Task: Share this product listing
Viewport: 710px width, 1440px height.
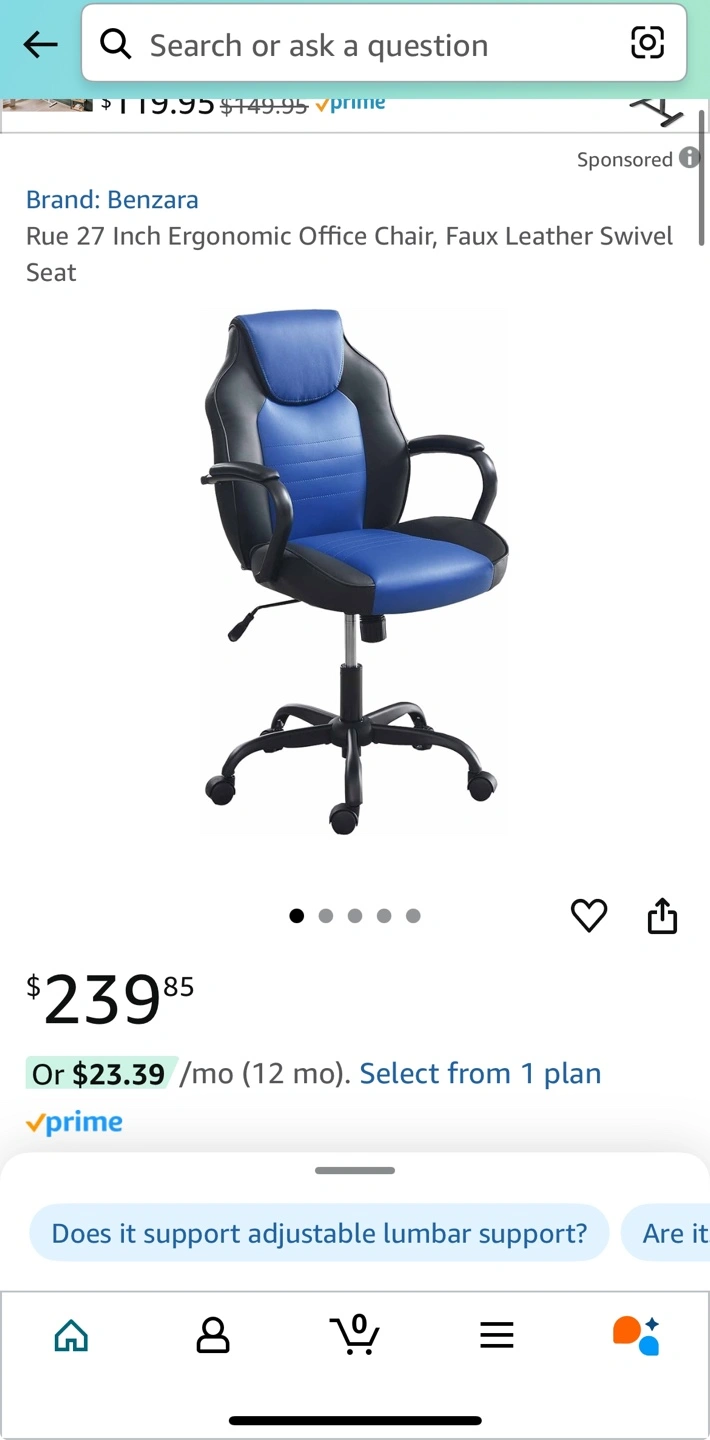Action: coord(662,915)
